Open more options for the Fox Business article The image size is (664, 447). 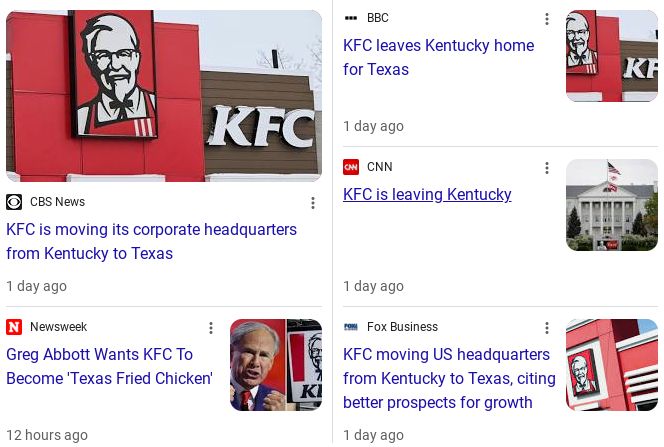click(x=546, y=328)
